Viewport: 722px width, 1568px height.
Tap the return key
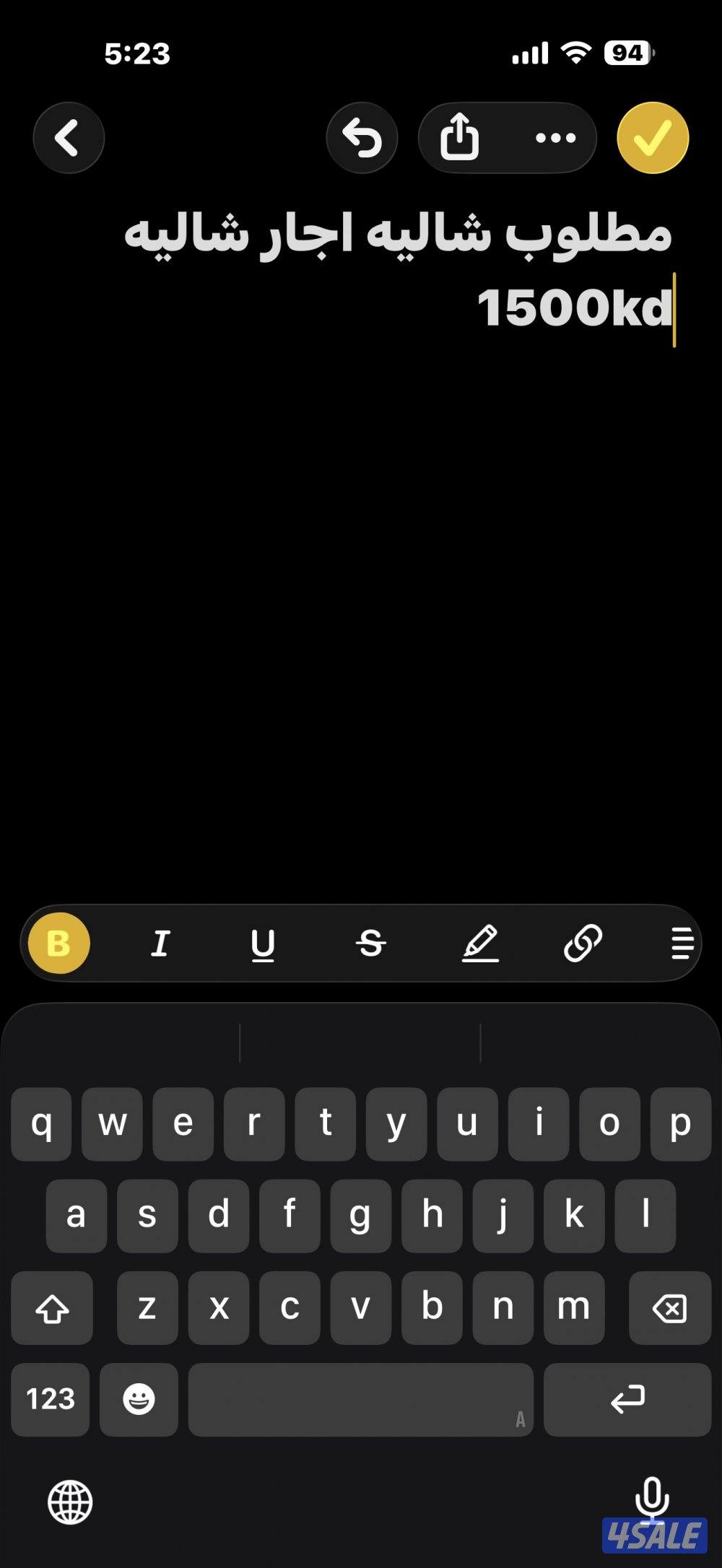627,1399
